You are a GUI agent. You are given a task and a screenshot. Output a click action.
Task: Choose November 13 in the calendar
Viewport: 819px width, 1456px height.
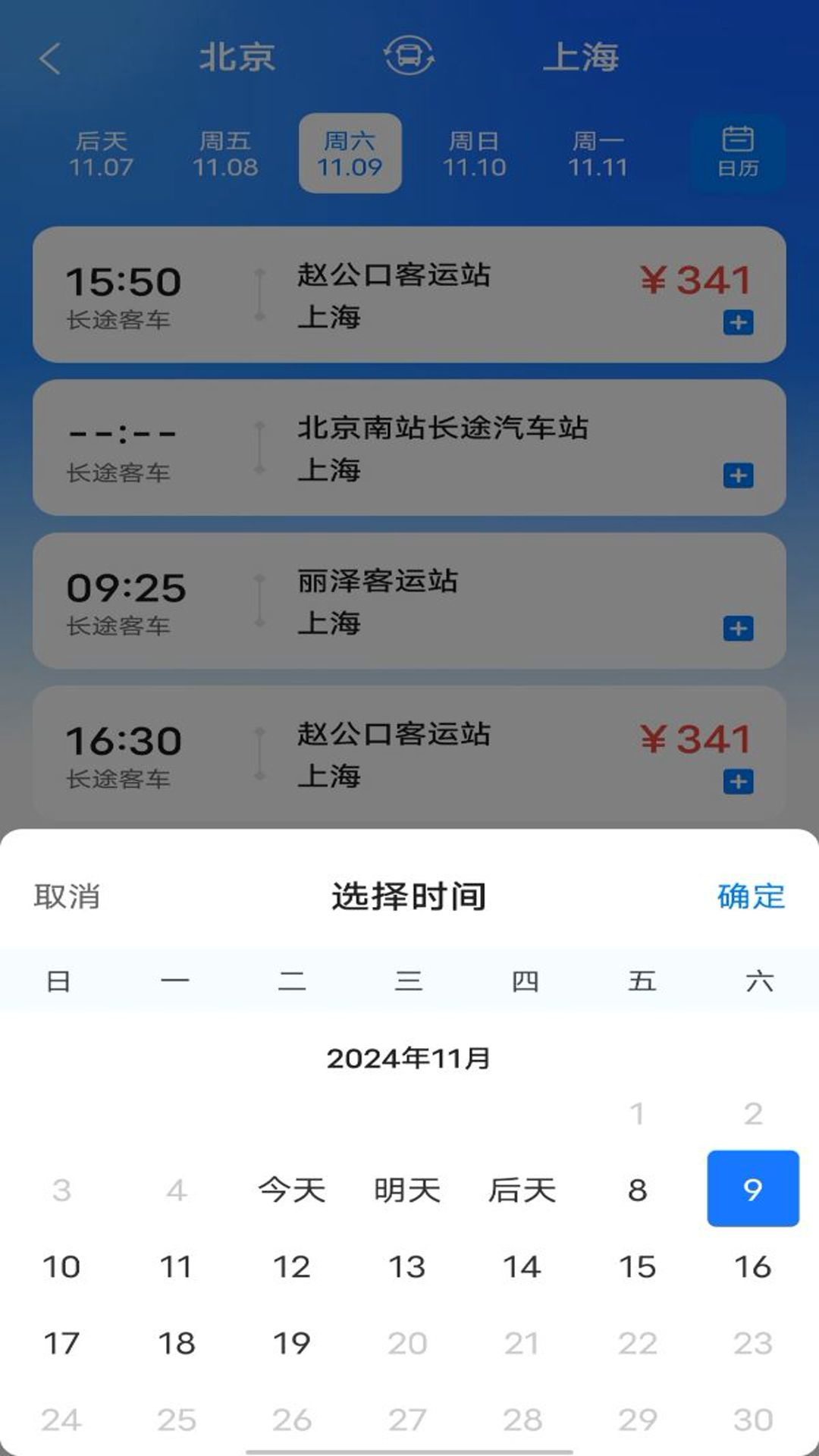click(x=407, y=1266)
